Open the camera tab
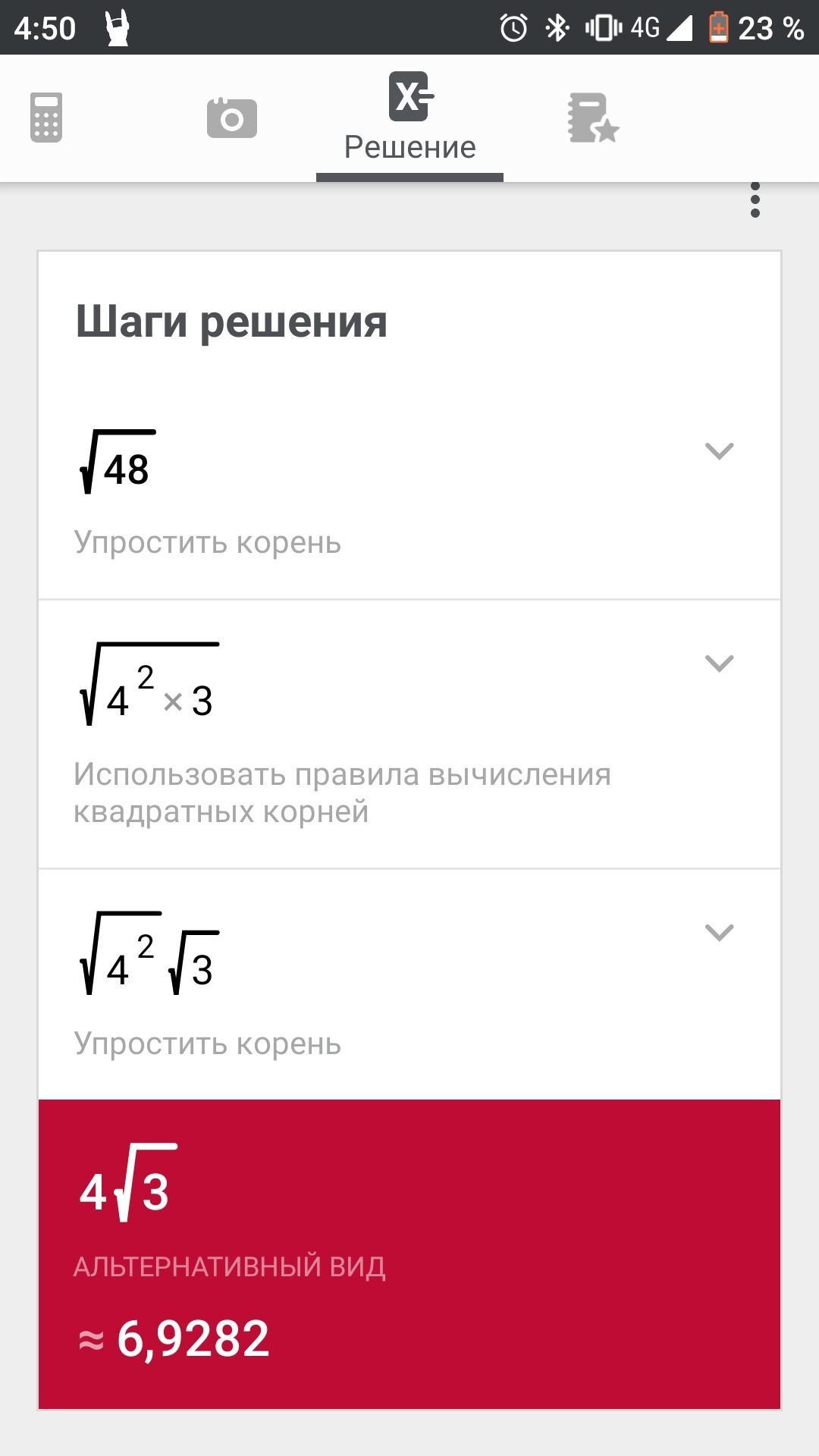Screen dimensions: 819x1456 coord(231,118)
